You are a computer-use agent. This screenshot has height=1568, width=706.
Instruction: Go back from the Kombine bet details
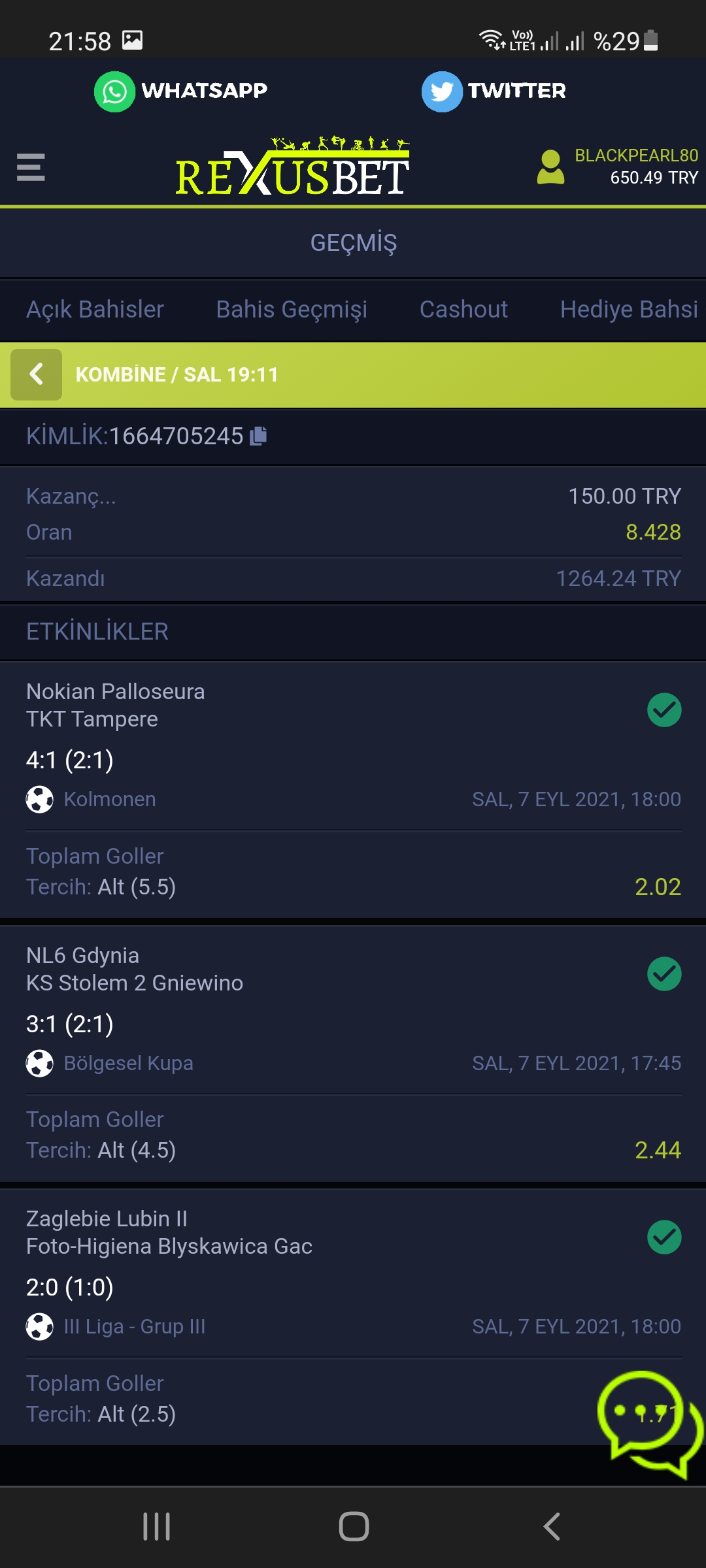pyautogui.click(x=37, y=374)
